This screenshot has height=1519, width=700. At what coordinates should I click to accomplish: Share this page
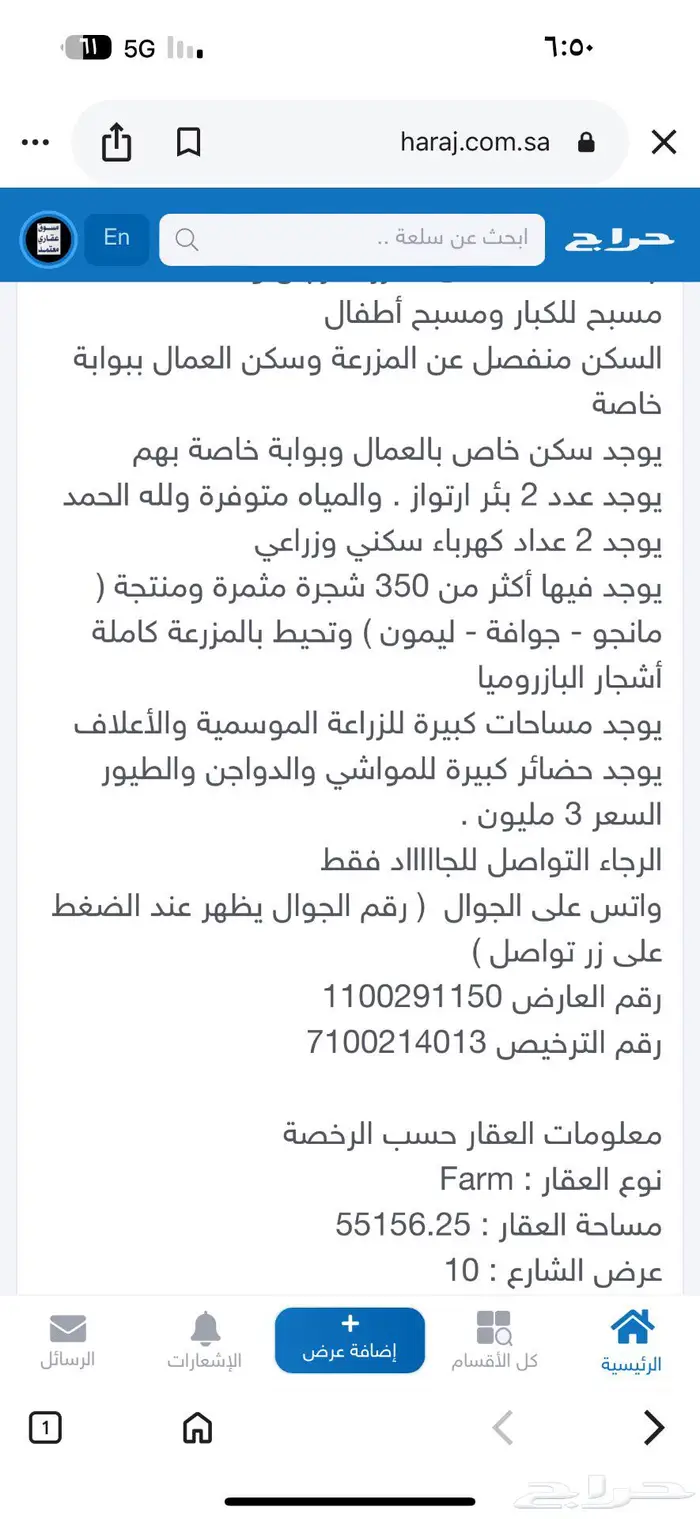tap(117, 142)
